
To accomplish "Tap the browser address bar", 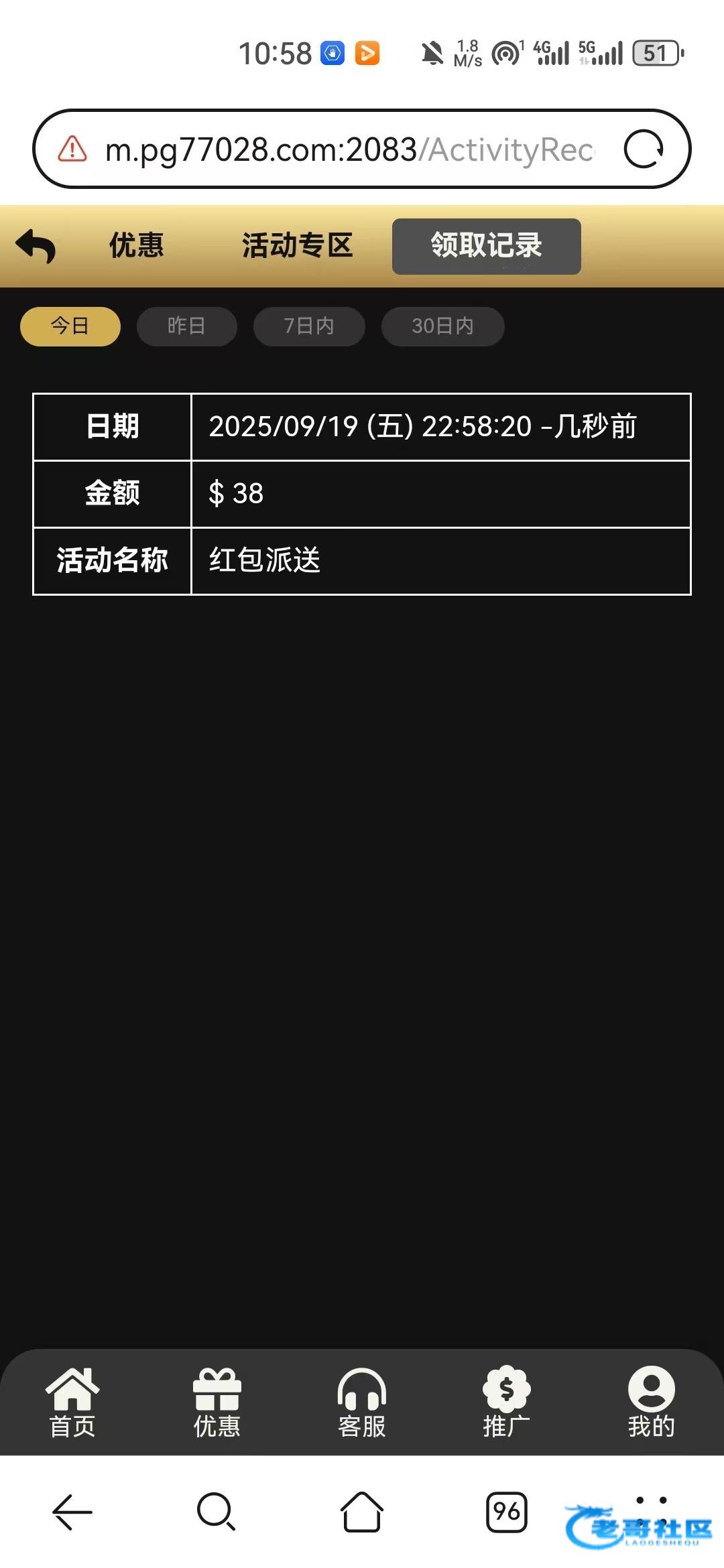I will click(349, 149).
